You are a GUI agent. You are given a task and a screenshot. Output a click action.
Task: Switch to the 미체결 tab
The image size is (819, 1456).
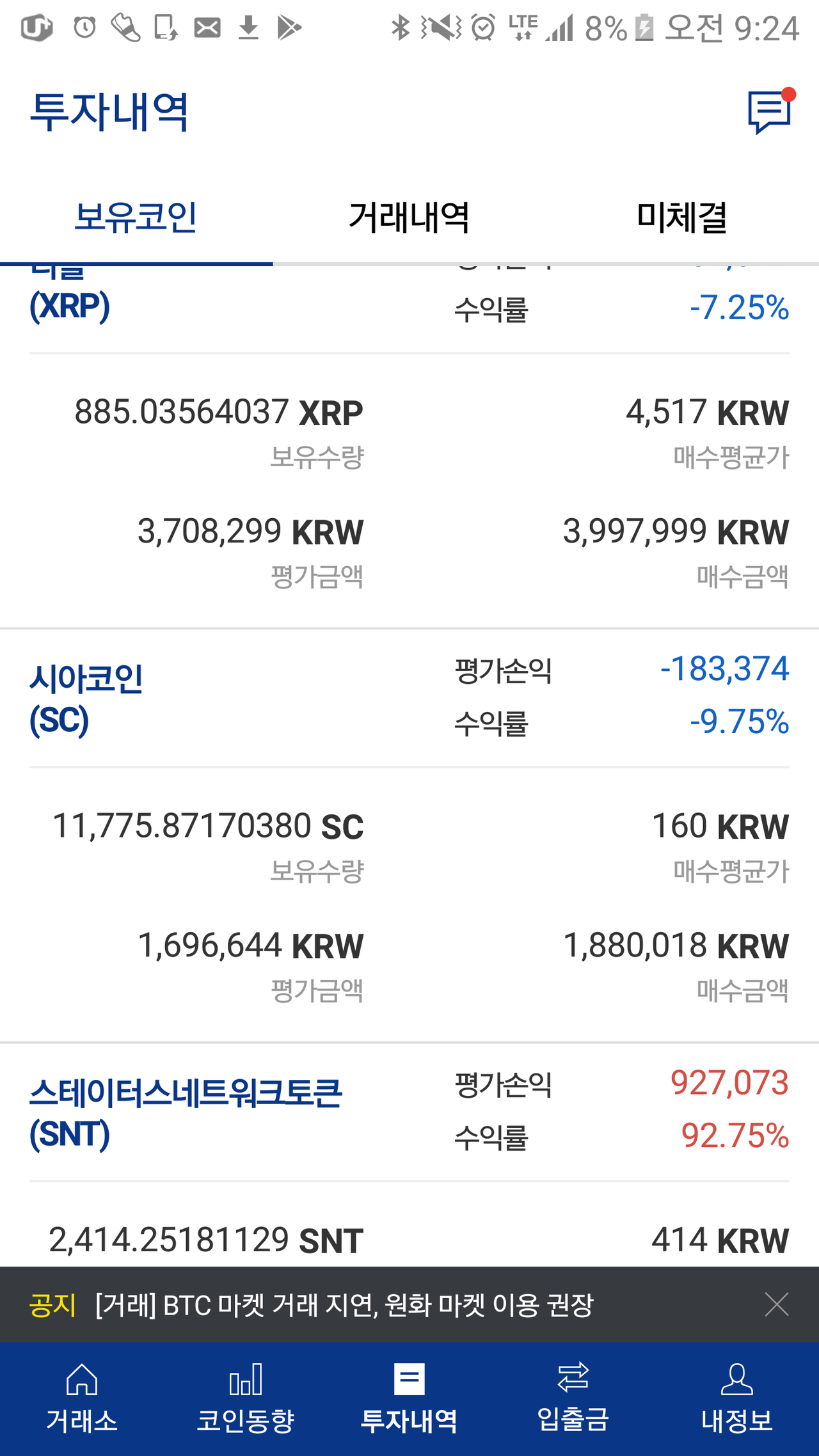click(683, 218)
